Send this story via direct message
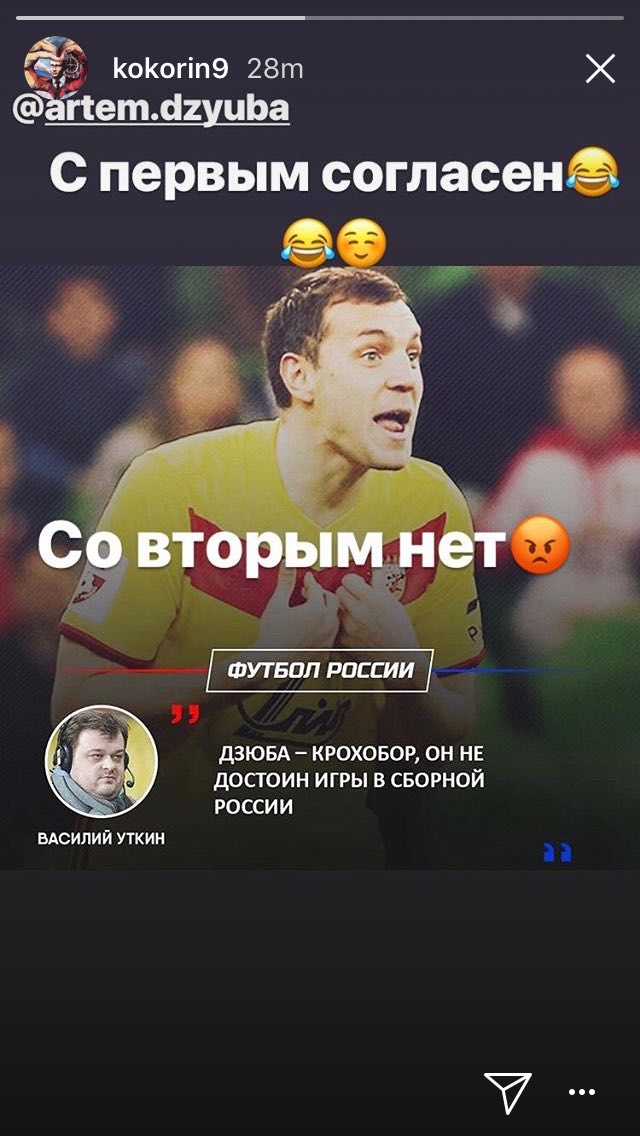The height and width of the screenshot is (1136, 640). [x=507, y=1091]
